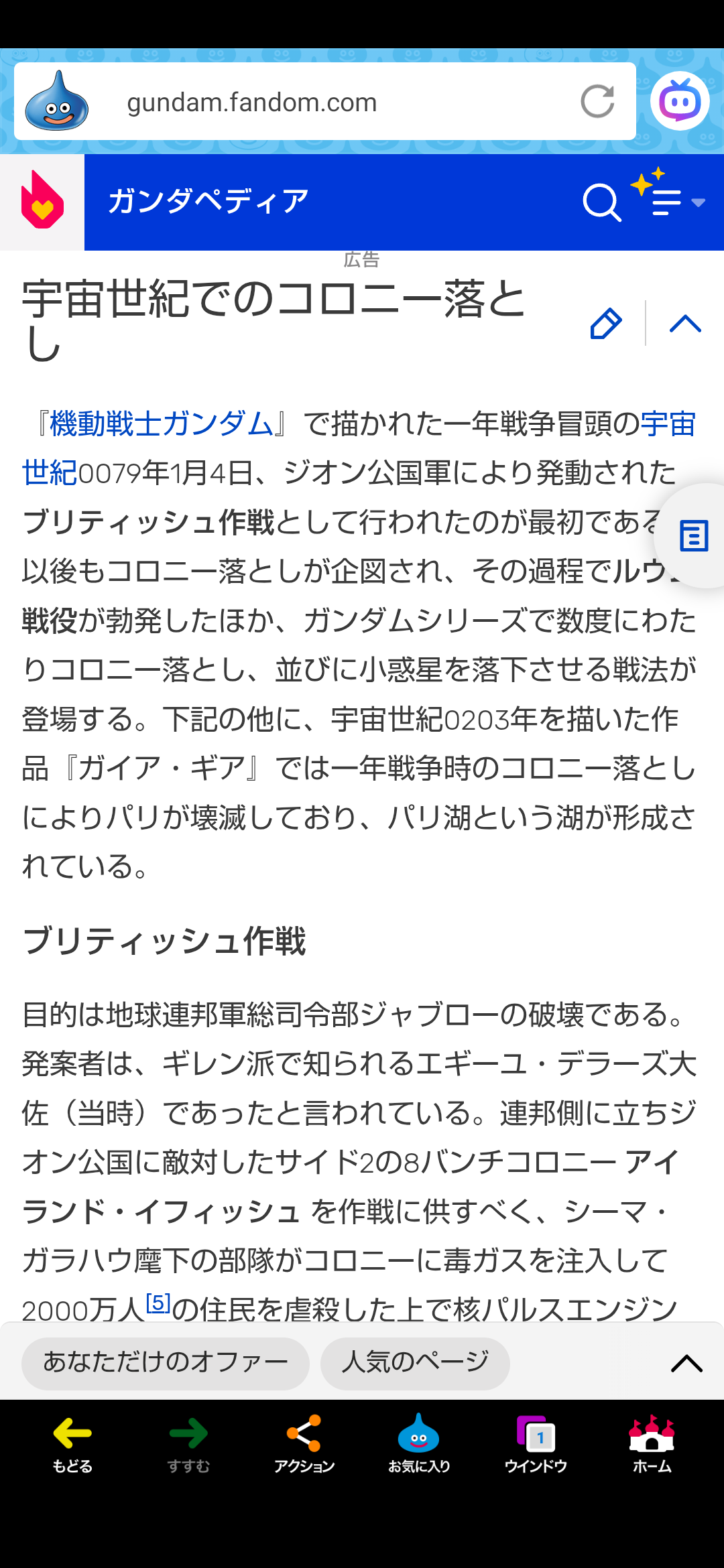Select the 人気のページ chip
This screenshot has width=724, height=1568.
coord(415,1363)
